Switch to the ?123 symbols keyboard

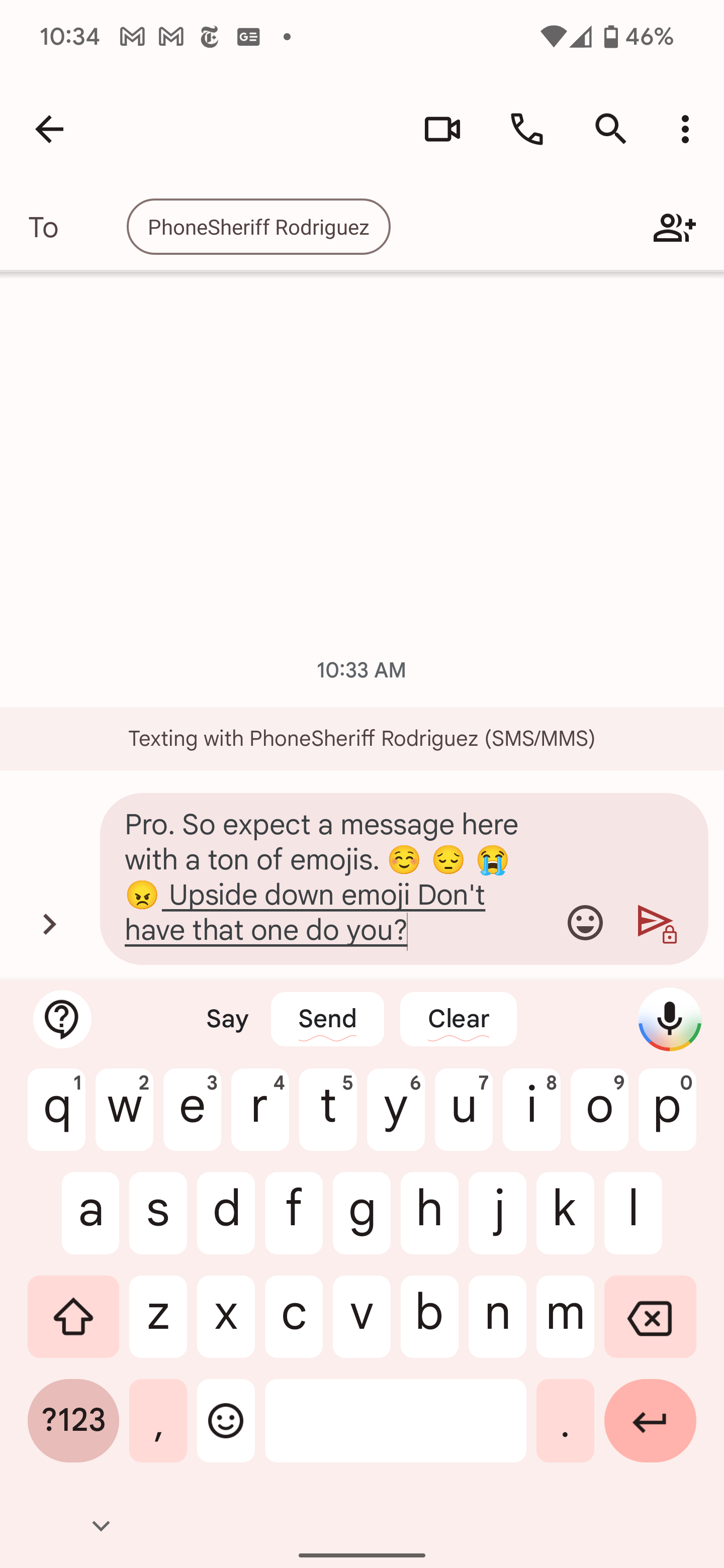[x=73, y=1420]
